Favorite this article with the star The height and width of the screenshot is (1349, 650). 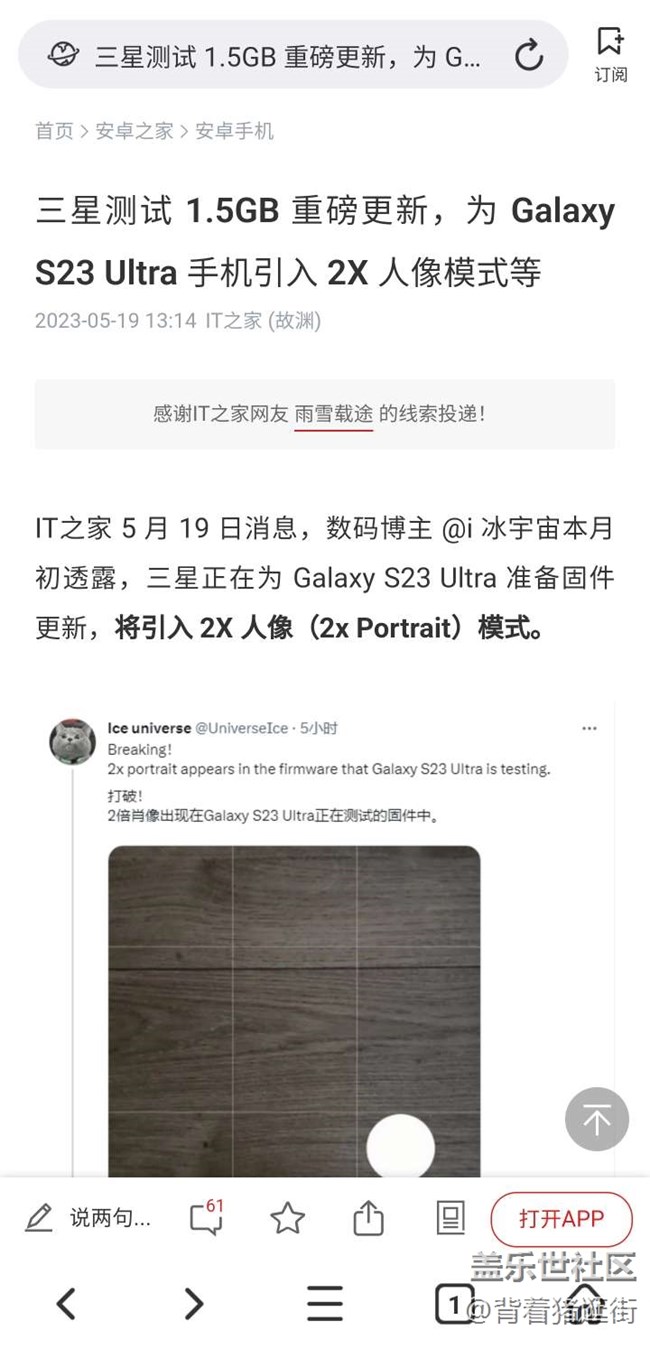287,1217
